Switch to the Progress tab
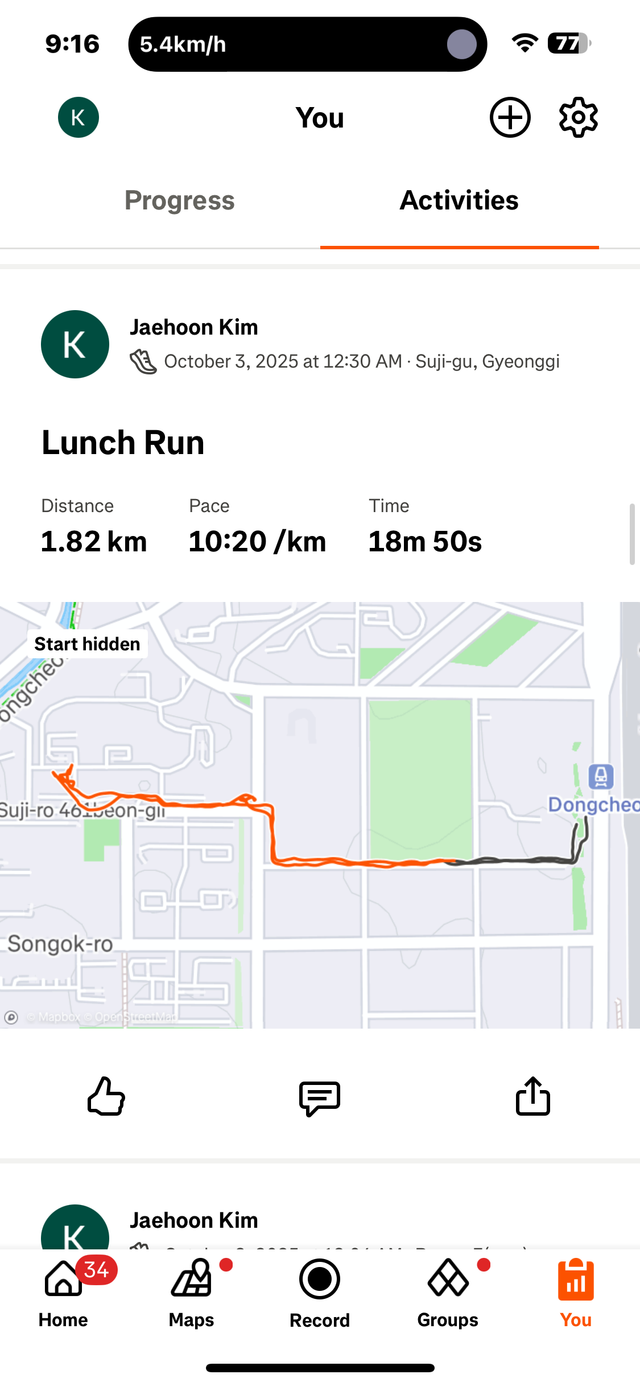The image size is (640, 1386). (180, 200)
